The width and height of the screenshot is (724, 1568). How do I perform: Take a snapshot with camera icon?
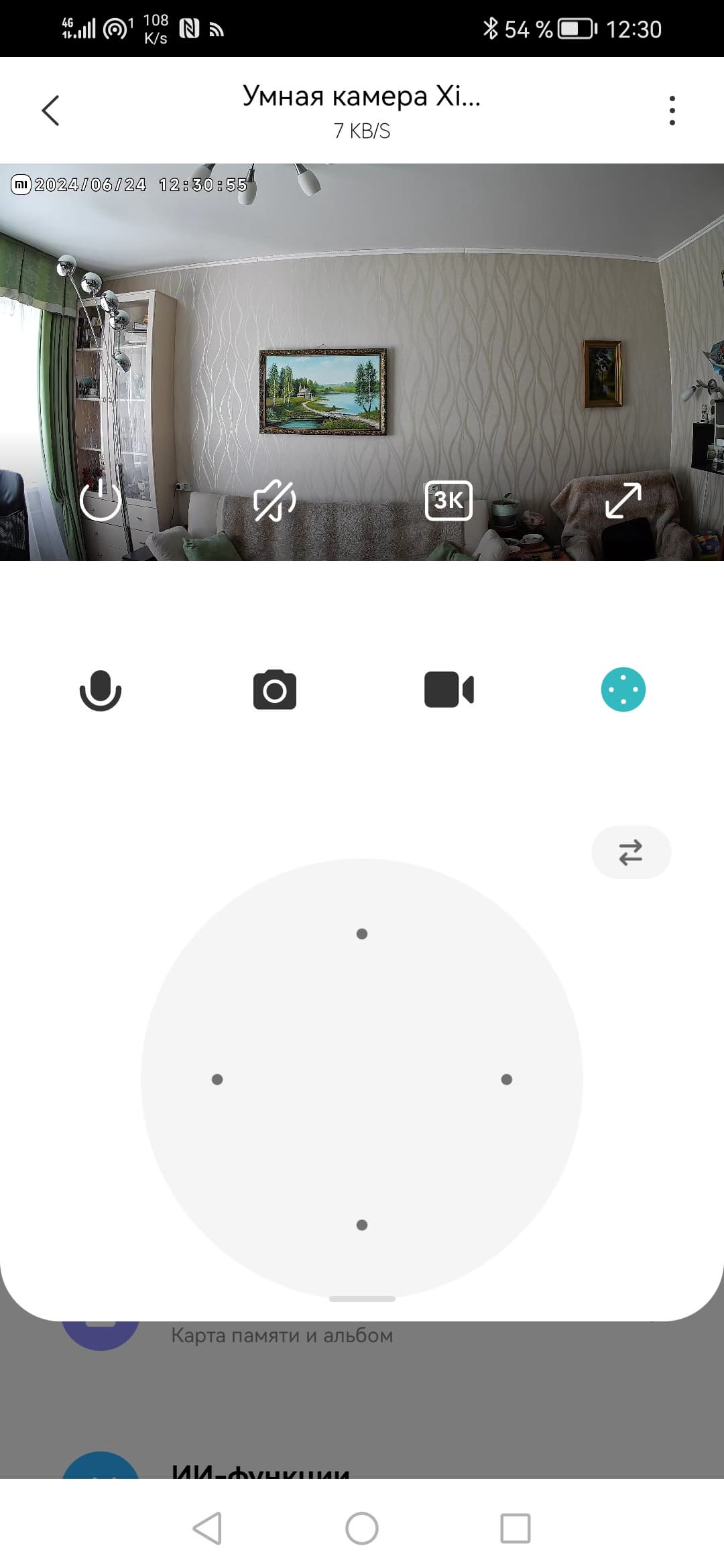[x=274, y=690]
